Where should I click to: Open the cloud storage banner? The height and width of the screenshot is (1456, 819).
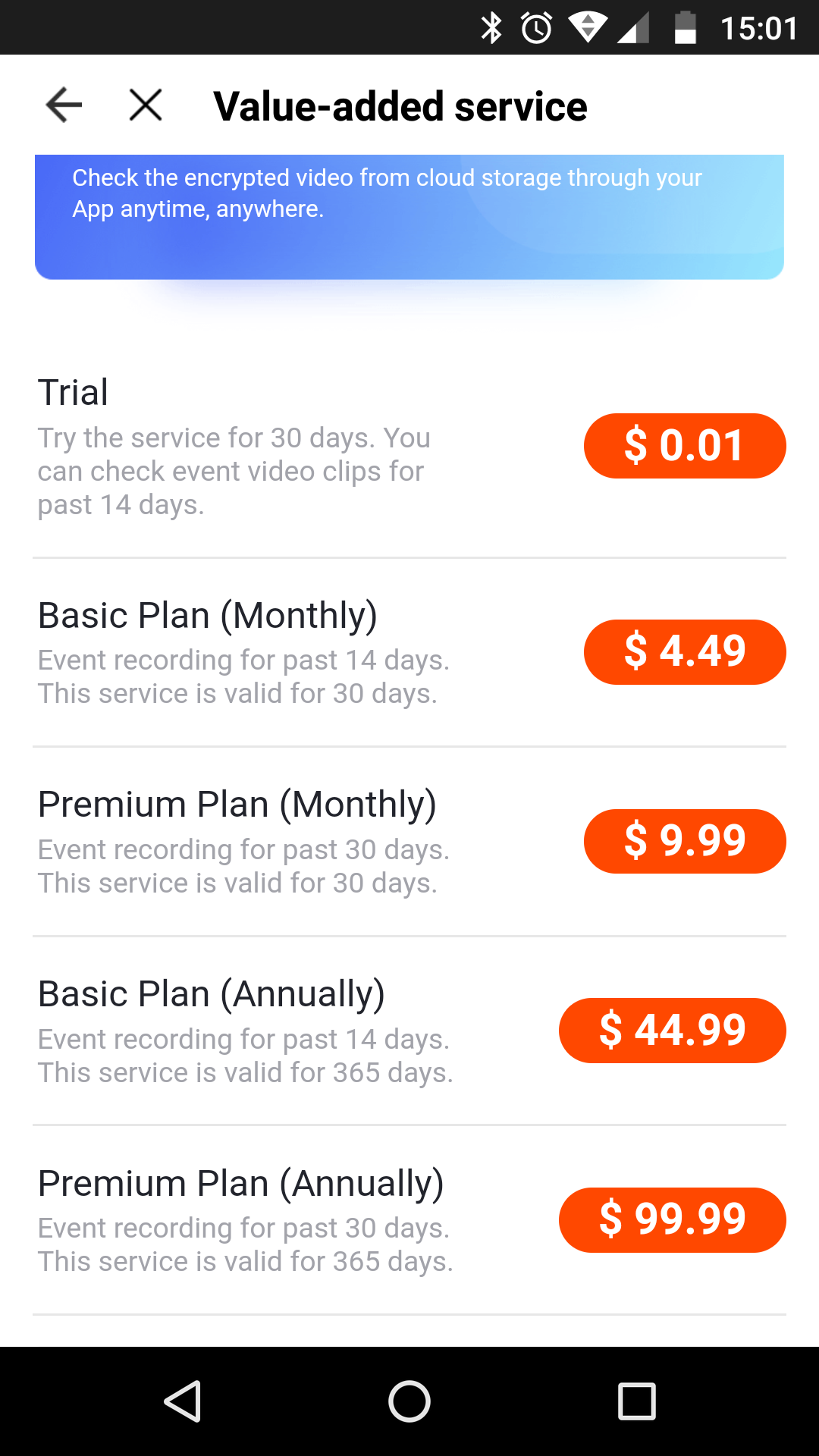pyautogui.click(x=409, y=217)
